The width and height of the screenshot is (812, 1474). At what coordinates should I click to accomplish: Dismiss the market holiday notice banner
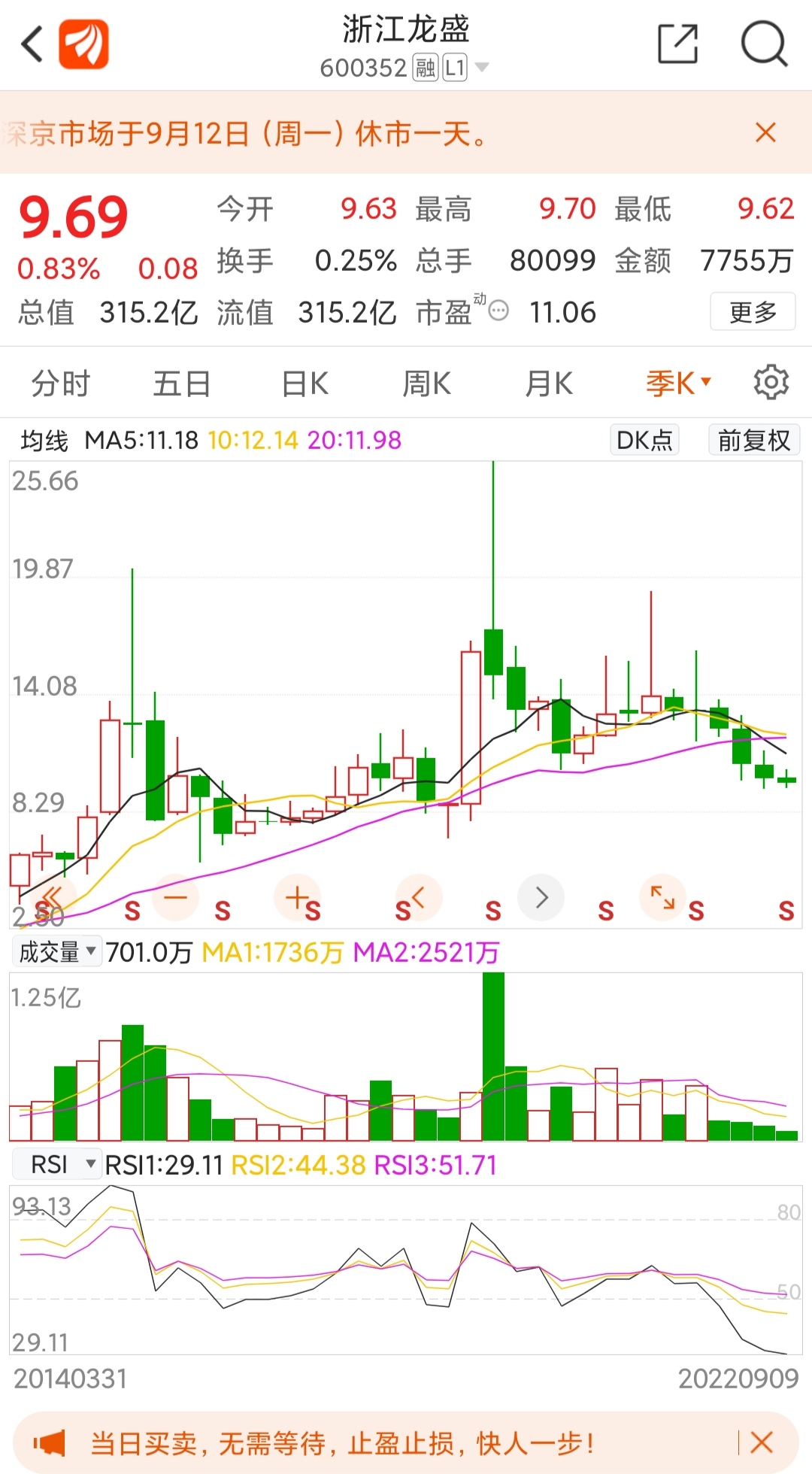click(765, 132)
